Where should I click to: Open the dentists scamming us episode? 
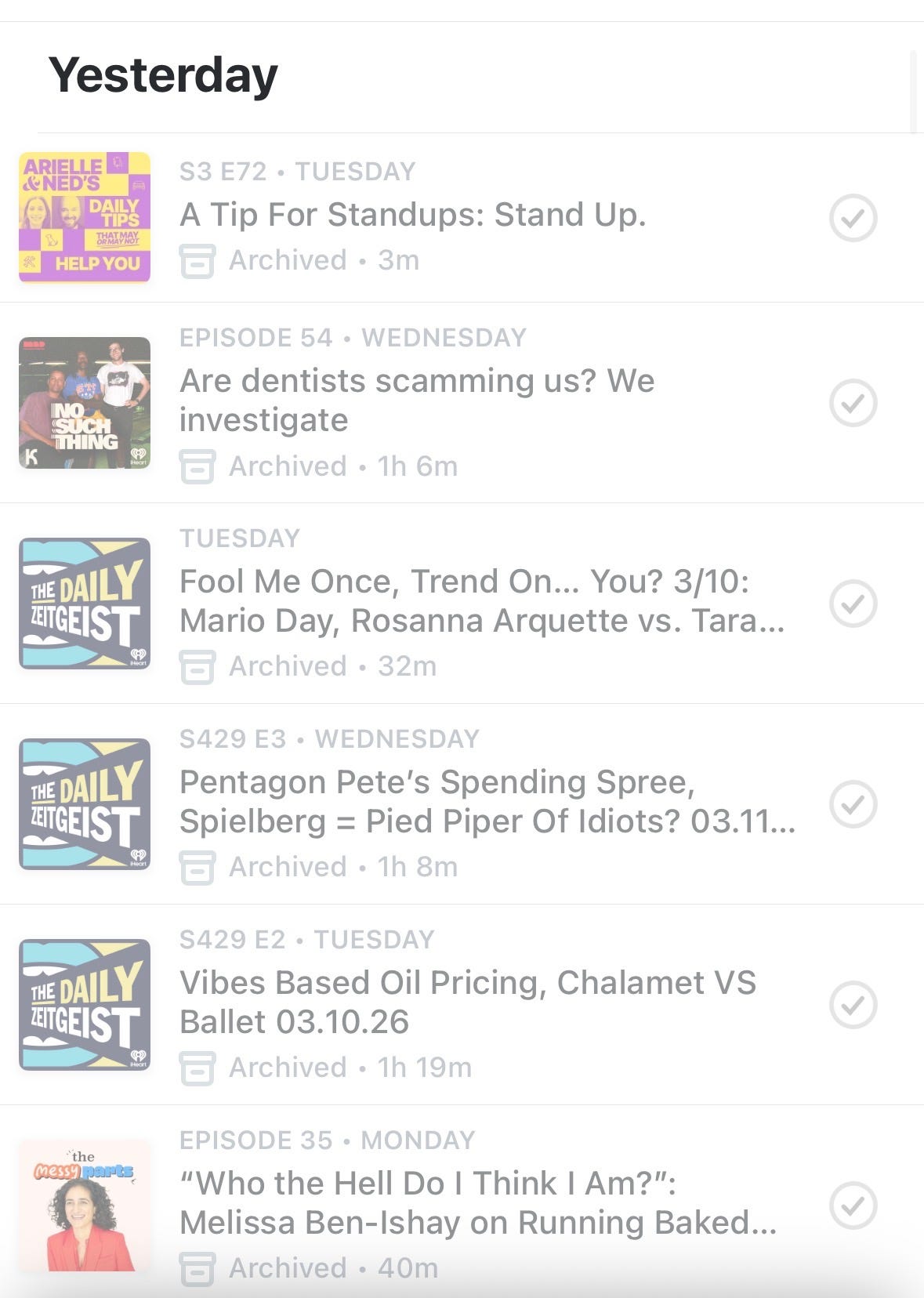point(417,401)
